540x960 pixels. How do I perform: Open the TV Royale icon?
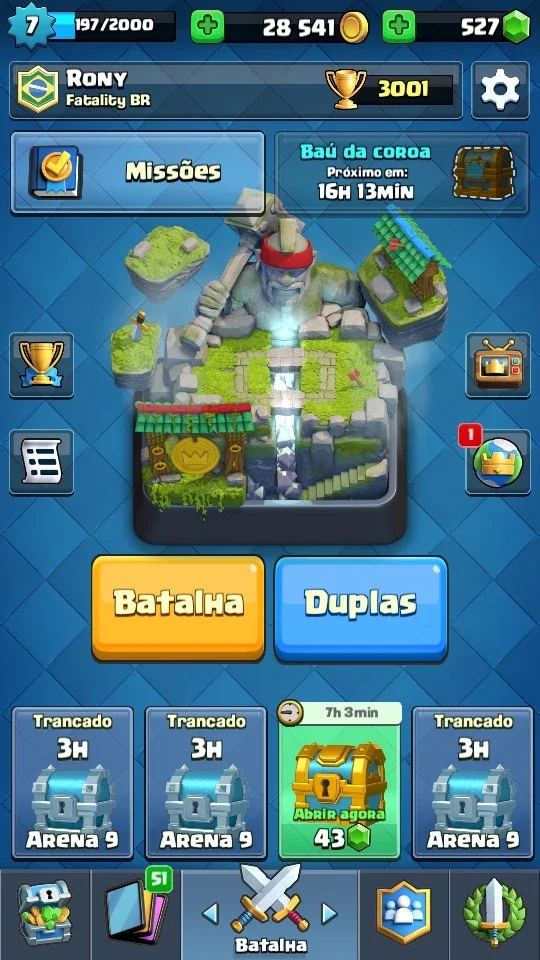pos(498,365)
